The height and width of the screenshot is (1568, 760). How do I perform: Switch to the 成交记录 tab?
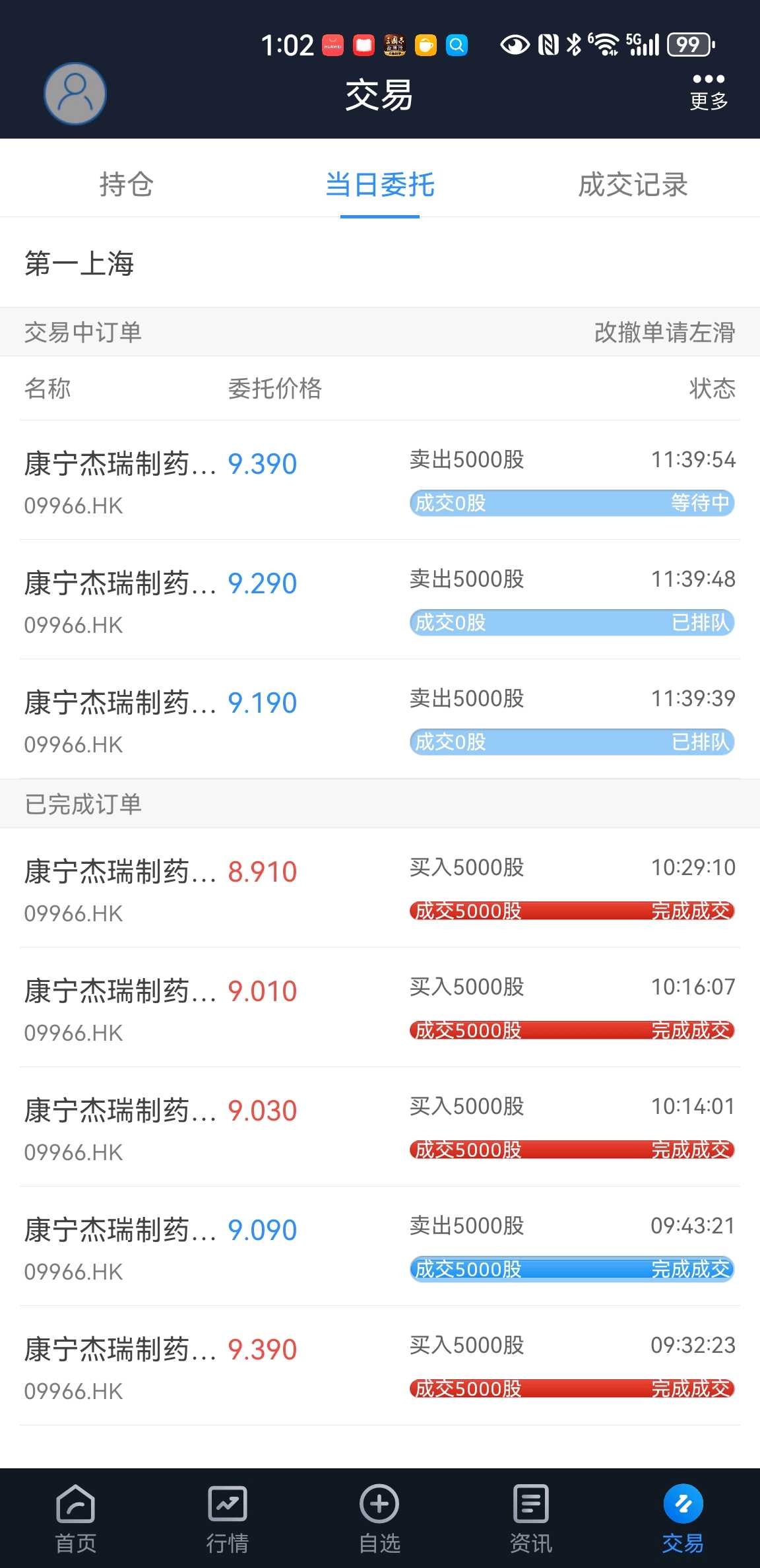click(633, 184)
